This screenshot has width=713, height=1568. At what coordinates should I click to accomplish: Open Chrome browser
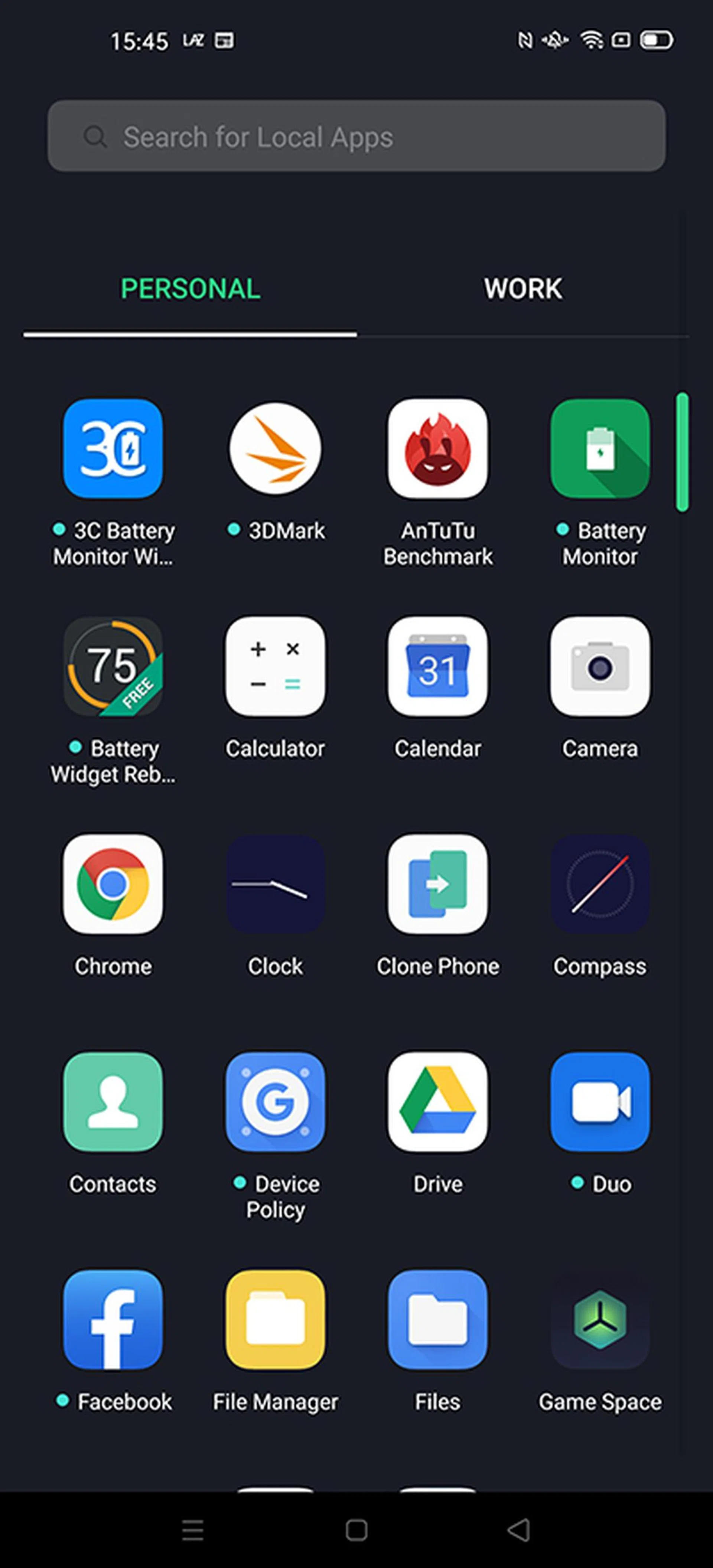tap(113, 884)
